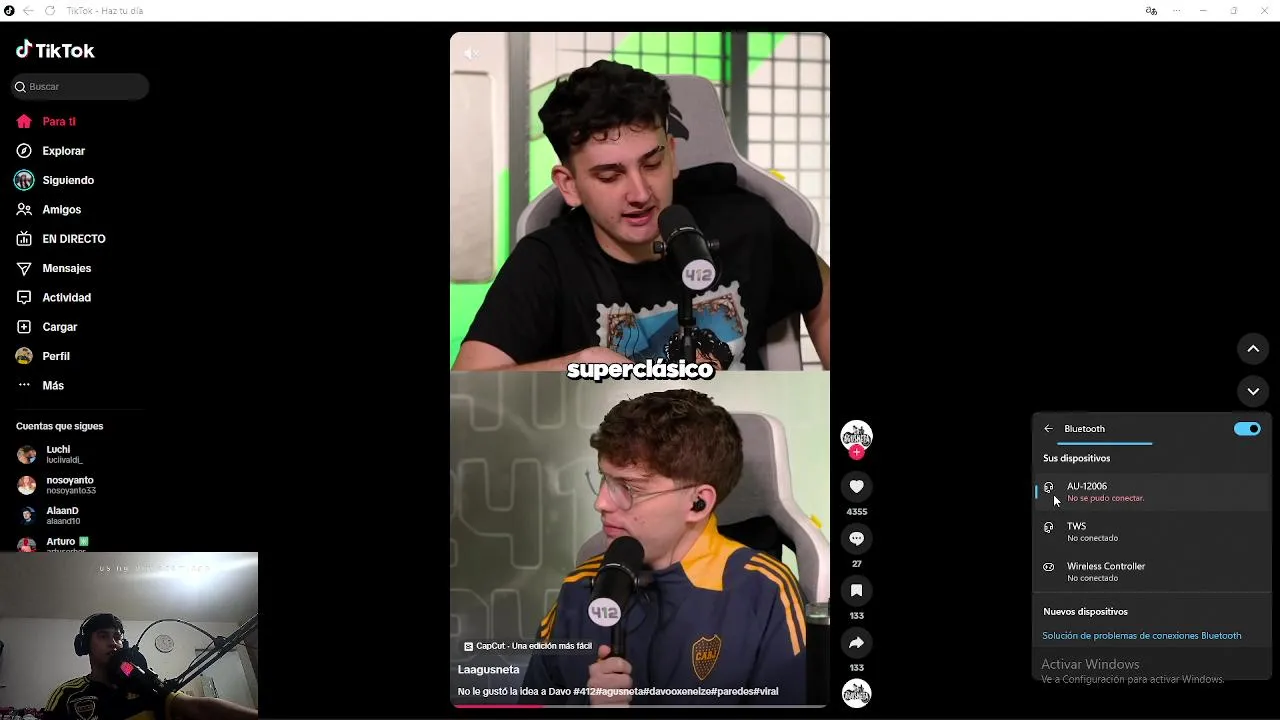
Task: Open EN DIRECTO live streams
Action: (73, 239)
